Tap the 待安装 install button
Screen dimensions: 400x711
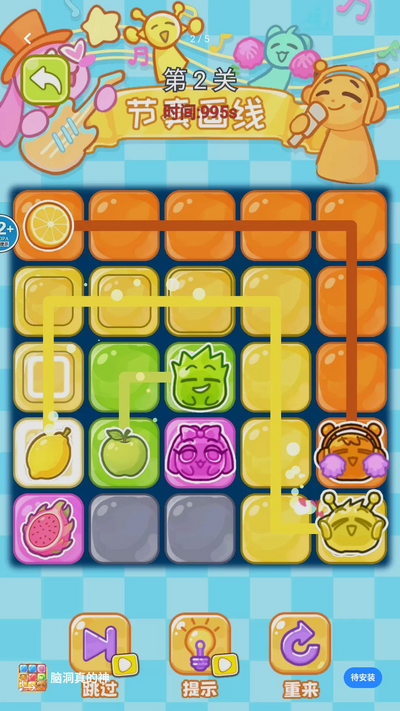tap(363, 677)
